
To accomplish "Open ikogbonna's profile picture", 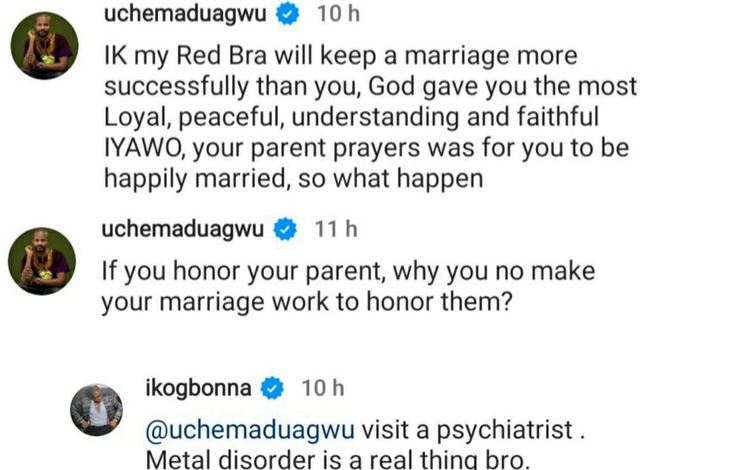I will pyautogui.click(x=96, y=409).
